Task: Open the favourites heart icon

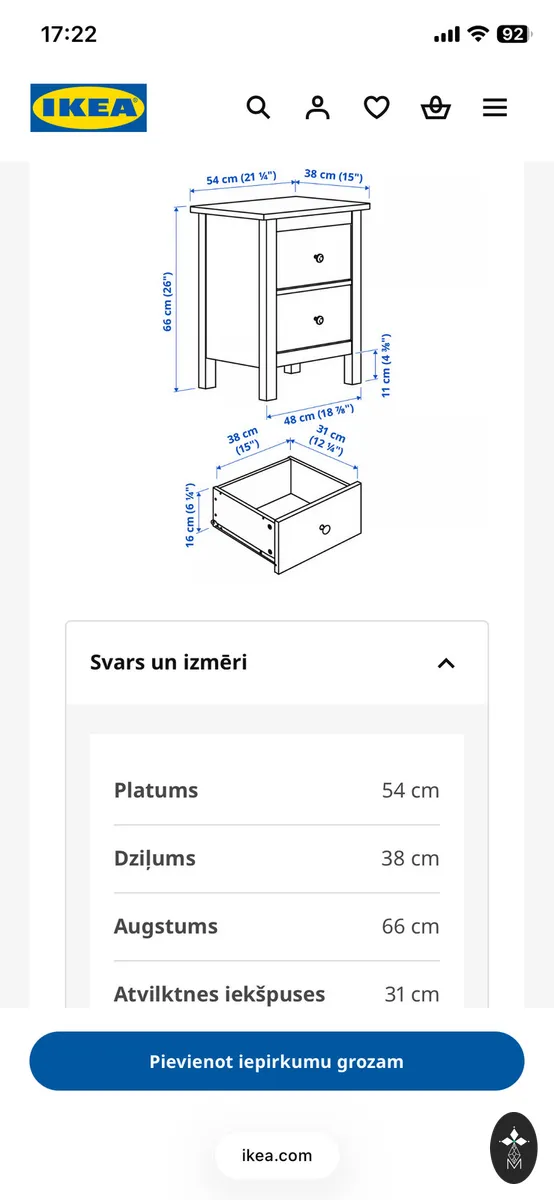Action: 376,108
